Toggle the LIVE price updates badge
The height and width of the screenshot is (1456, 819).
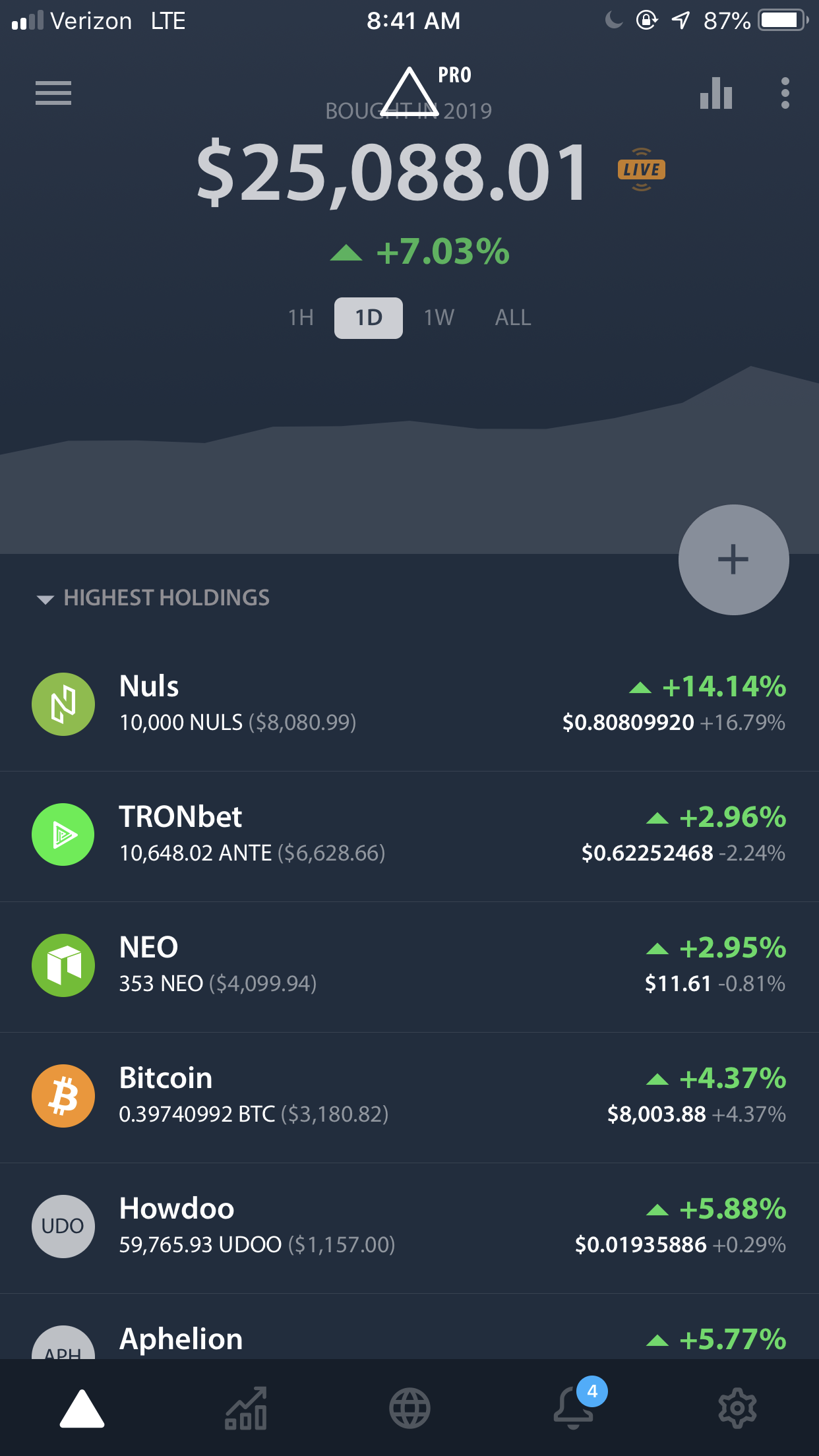point(640,169)
